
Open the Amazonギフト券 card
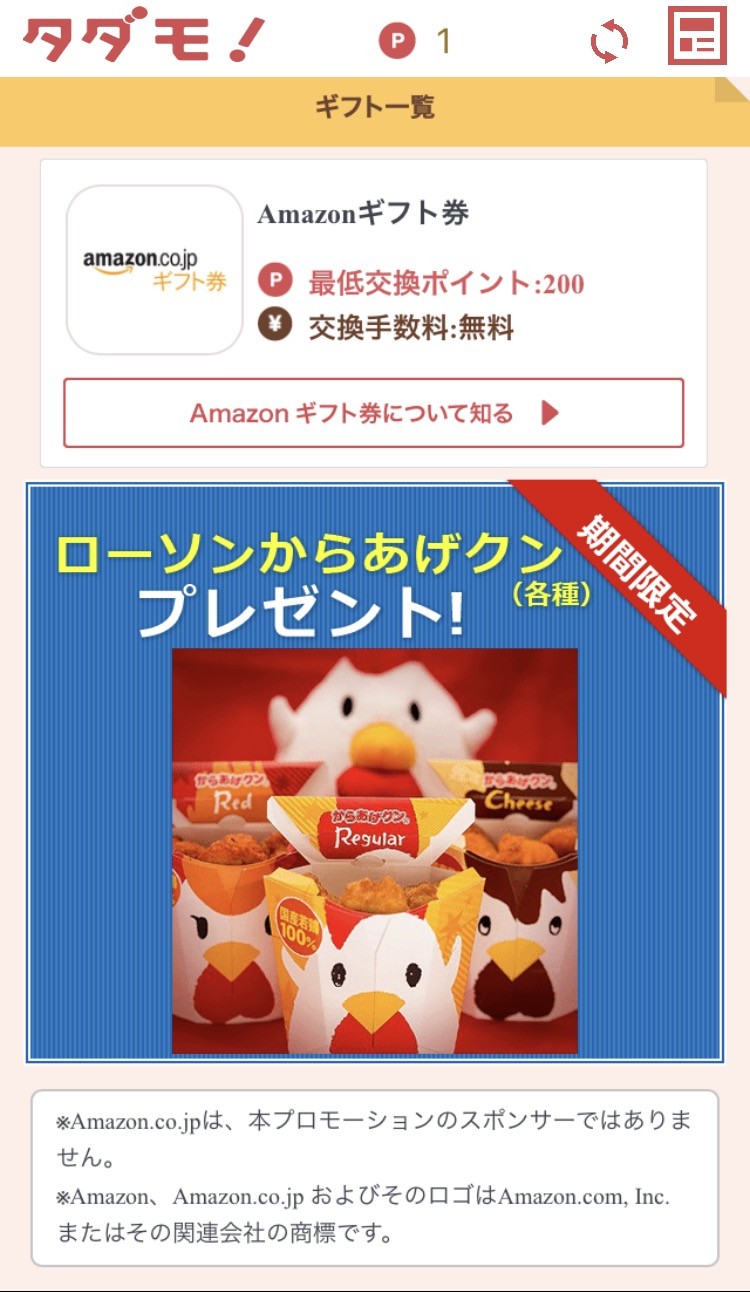[x=374, y=313]
